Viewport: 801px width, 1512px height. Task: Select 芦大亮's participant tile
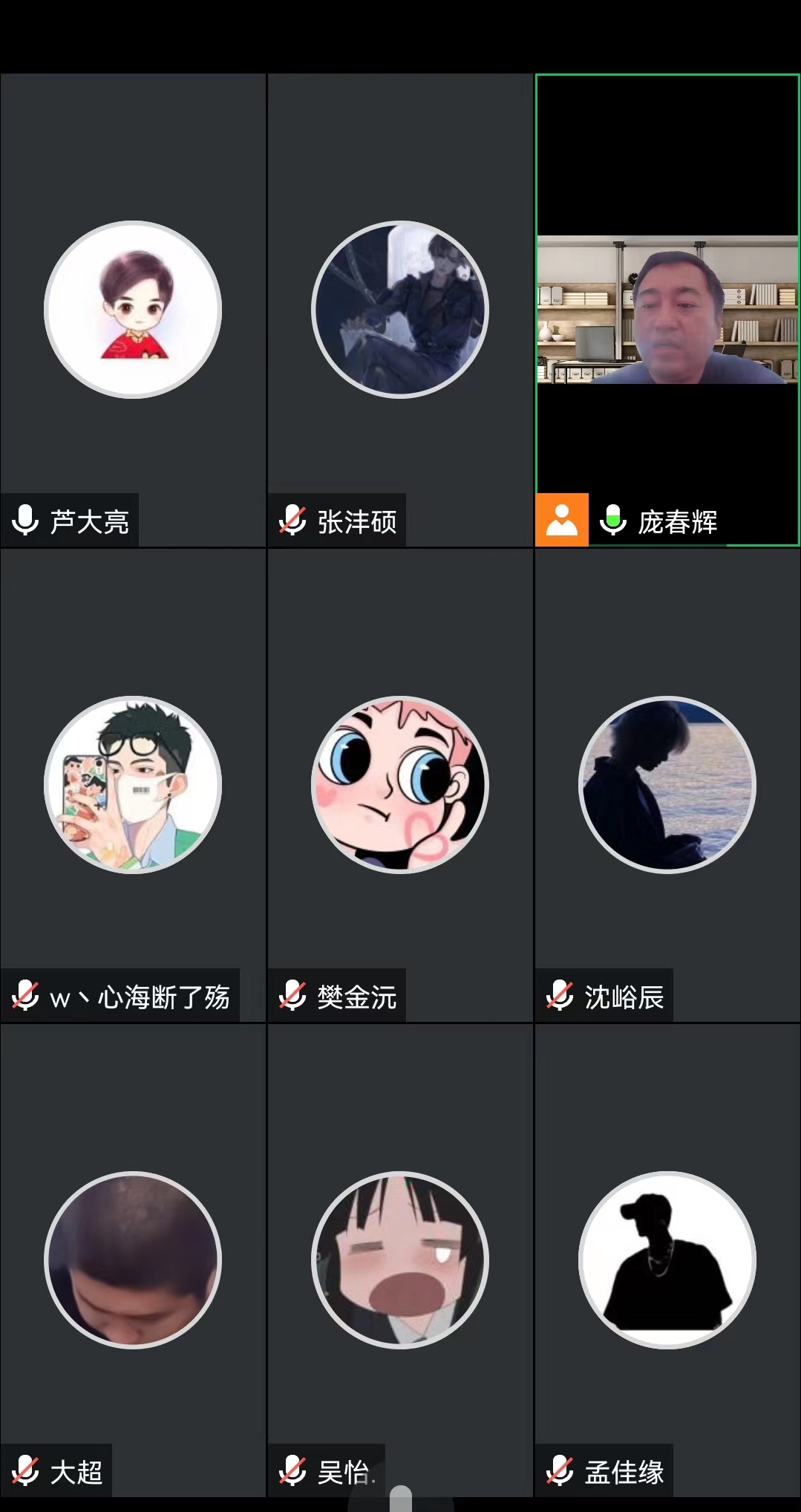click(x=133, y=310)
